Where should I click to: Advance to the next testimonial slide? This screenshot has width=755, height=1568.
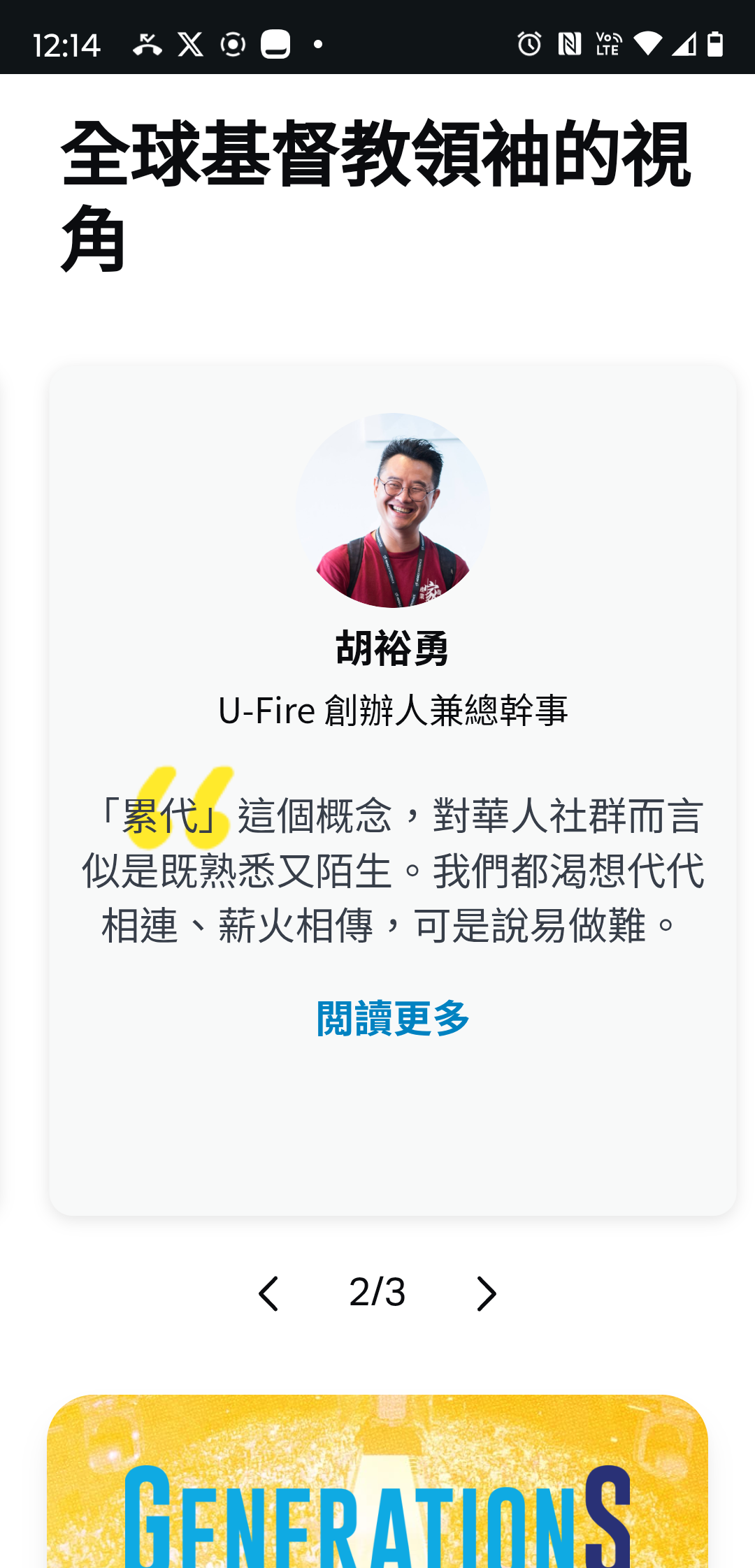486,1293
